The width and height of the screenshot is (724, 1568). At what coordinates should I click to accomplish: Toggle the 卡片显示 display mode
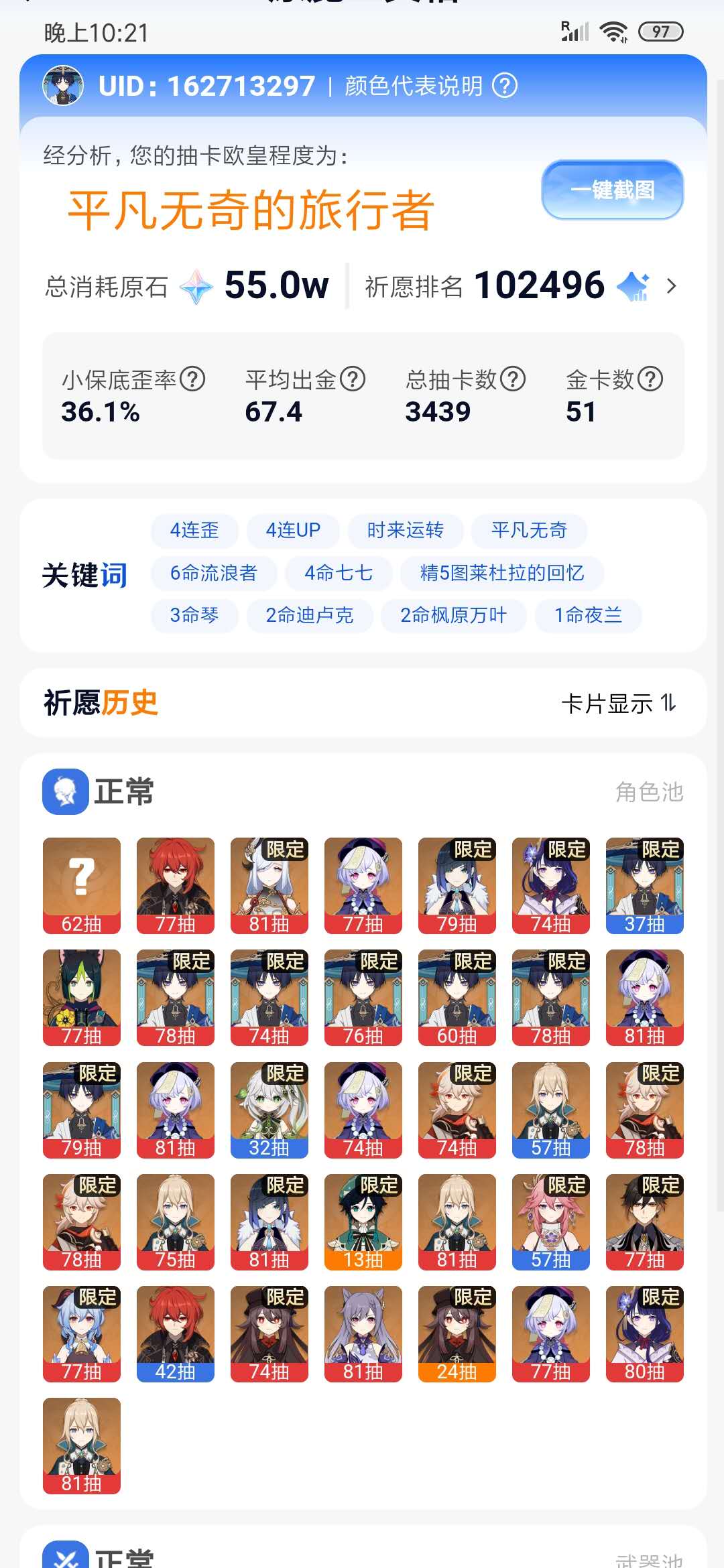click(619, 703)
